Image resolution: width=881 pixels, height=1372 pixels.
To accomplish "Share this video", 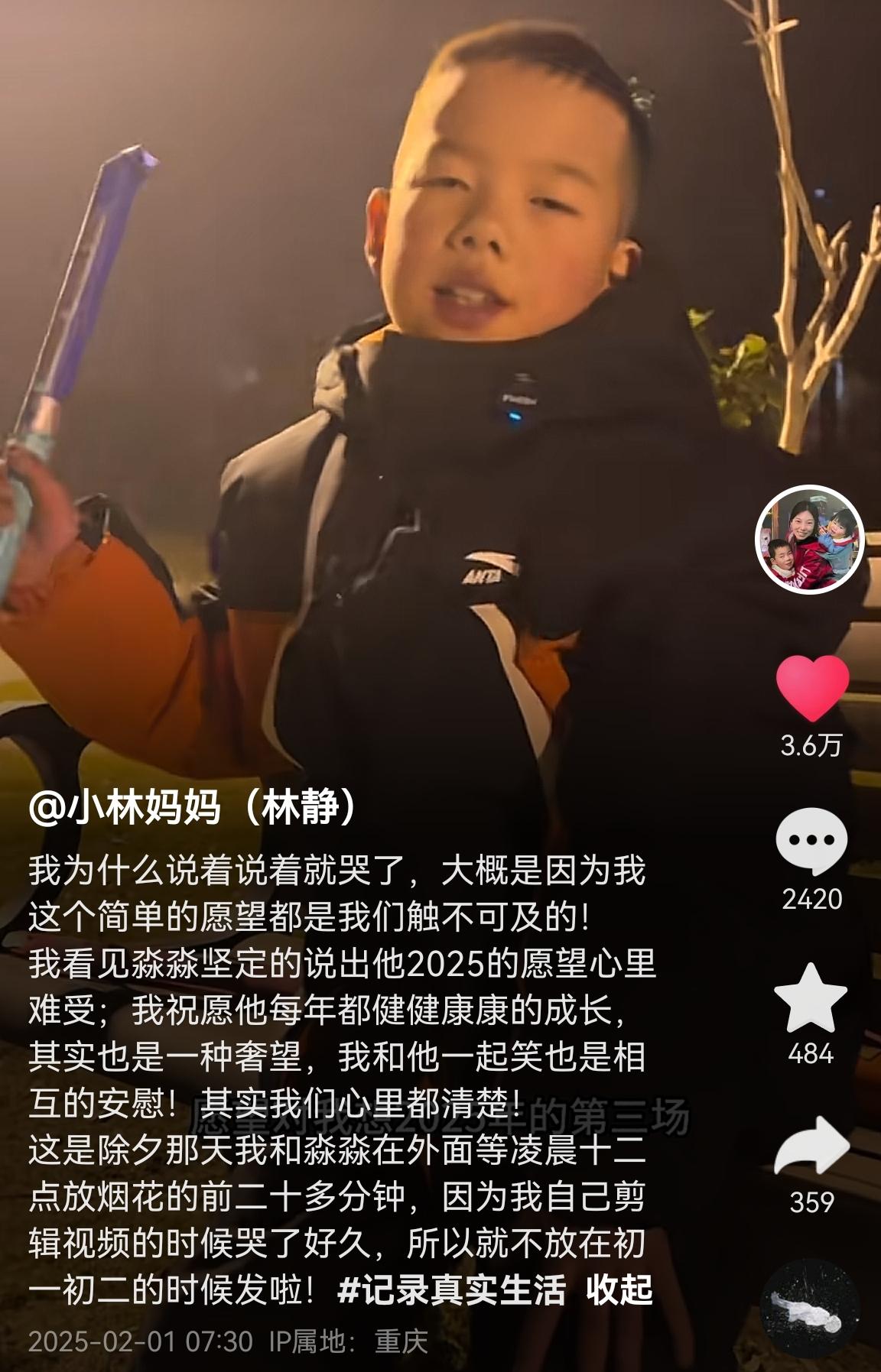I will tap(811, 1147).
